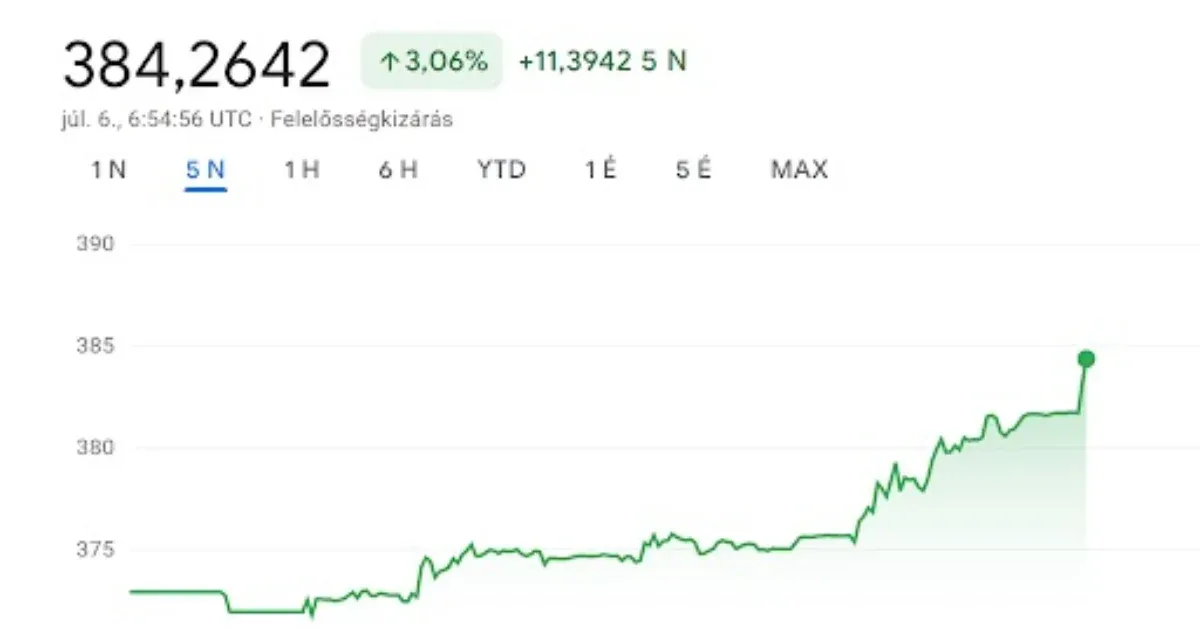Select the MAX time range
The width and height of the screenshot is (1200, 630).
pos(799,170)
